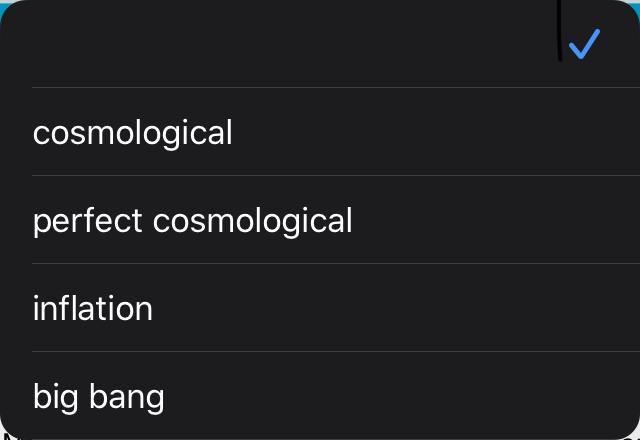This screenshot has height=440, width=640.
Task: Confirm with the blue checkmark
Action: [x=584, y=44]
